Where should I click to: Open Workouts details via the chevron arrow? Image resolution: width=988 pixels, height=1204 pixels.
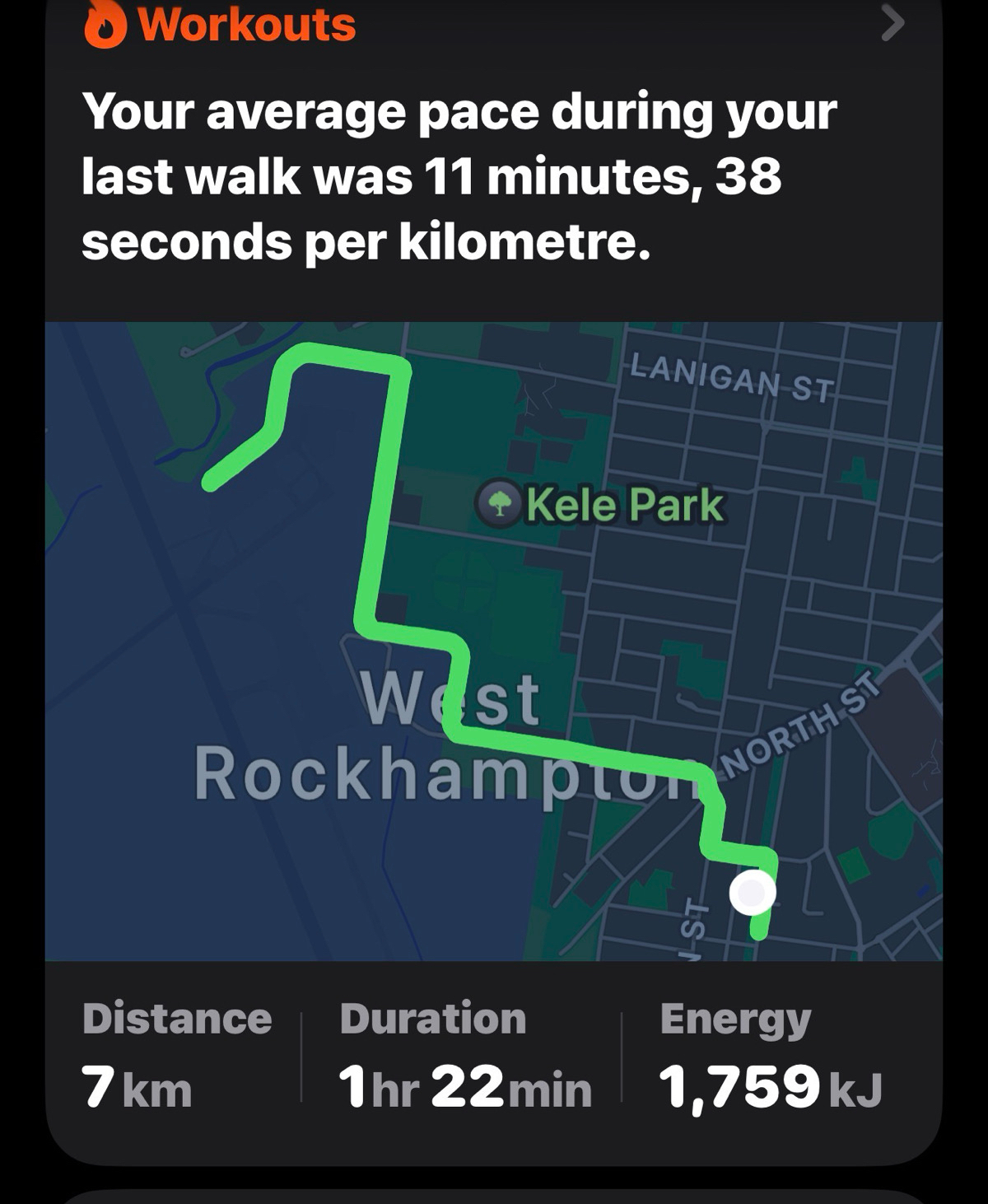click(x=892, y=24)
